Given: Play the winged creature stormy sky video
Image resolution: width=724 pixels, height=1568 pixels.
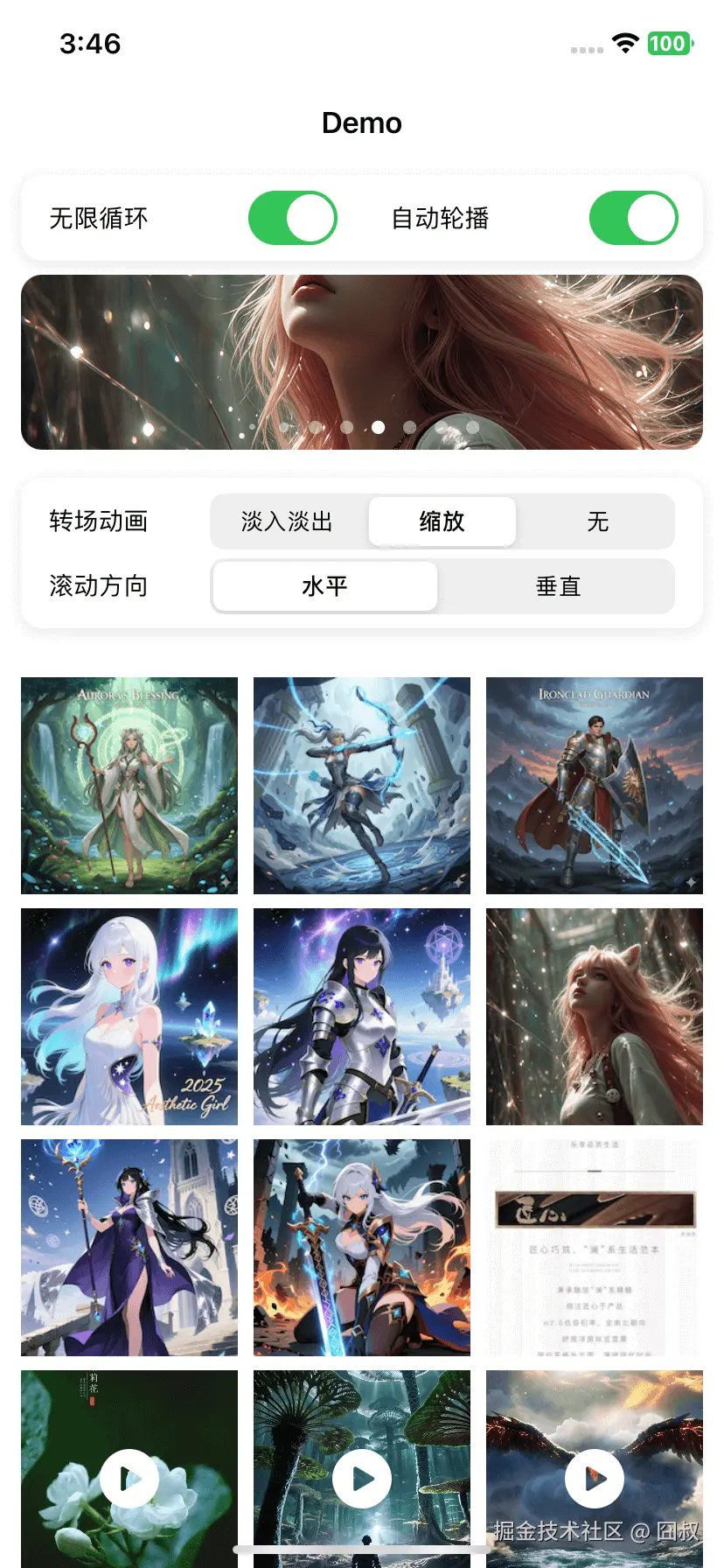Looking at the screenshot, I should [595, 1478].
